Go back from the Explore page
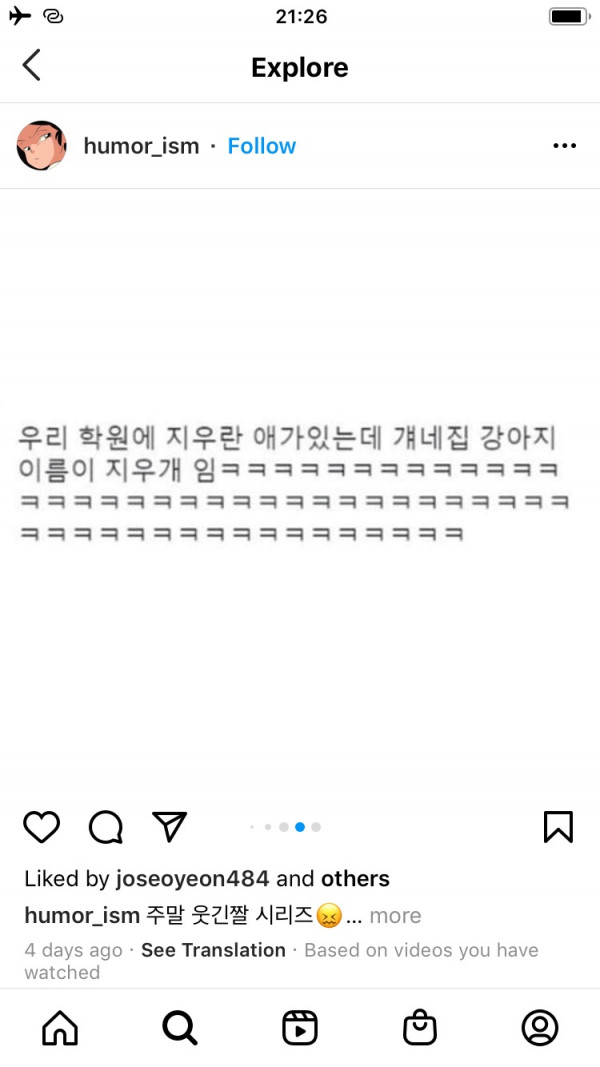Viewport: 600px width, 1067px height. 32,66
